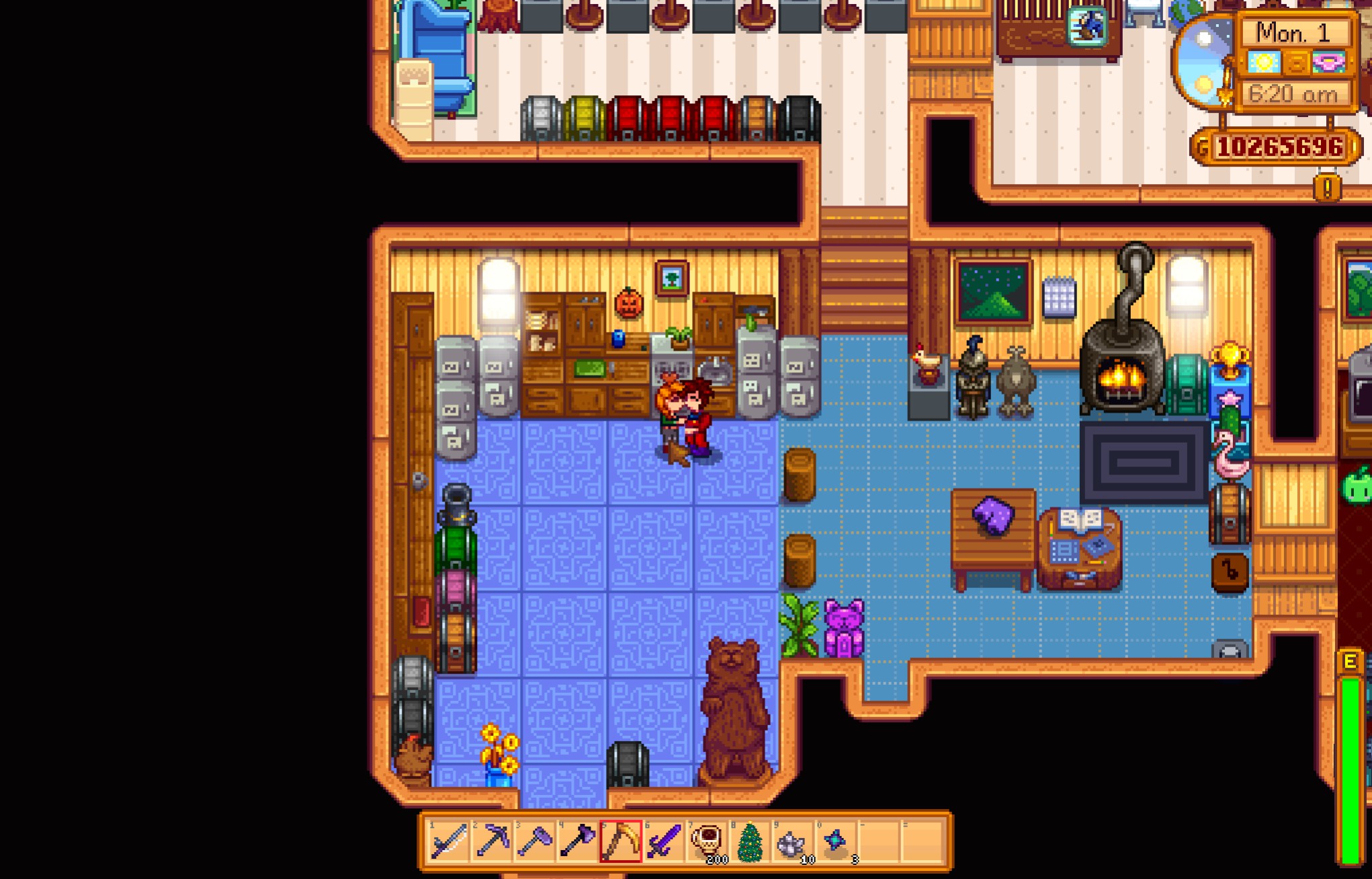1372x879 pixels.
Task: Equip the pickaxe in slot 2
Action: [x=492, y=841]
